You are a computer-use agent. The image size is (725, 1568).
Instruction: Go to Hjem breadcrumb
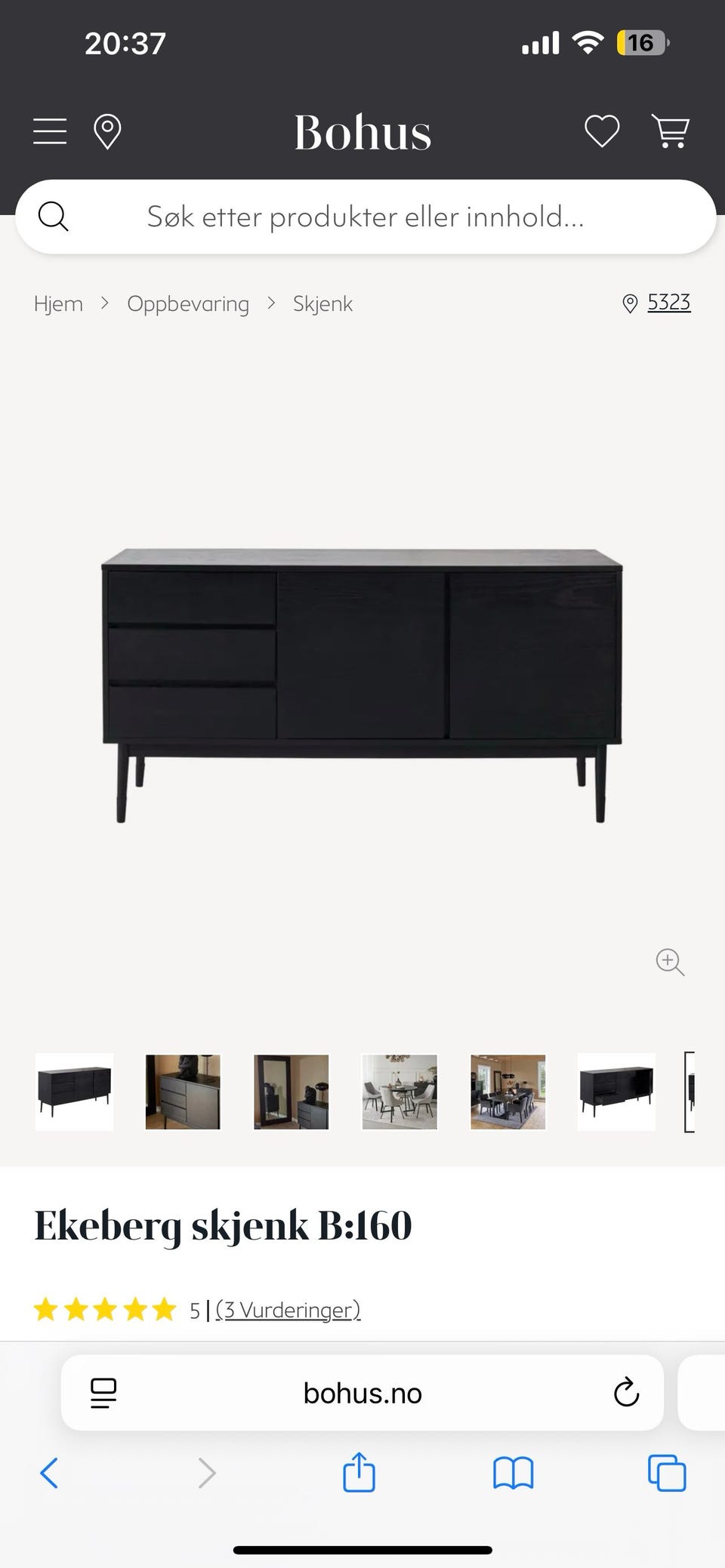click(x=58, y=303)
